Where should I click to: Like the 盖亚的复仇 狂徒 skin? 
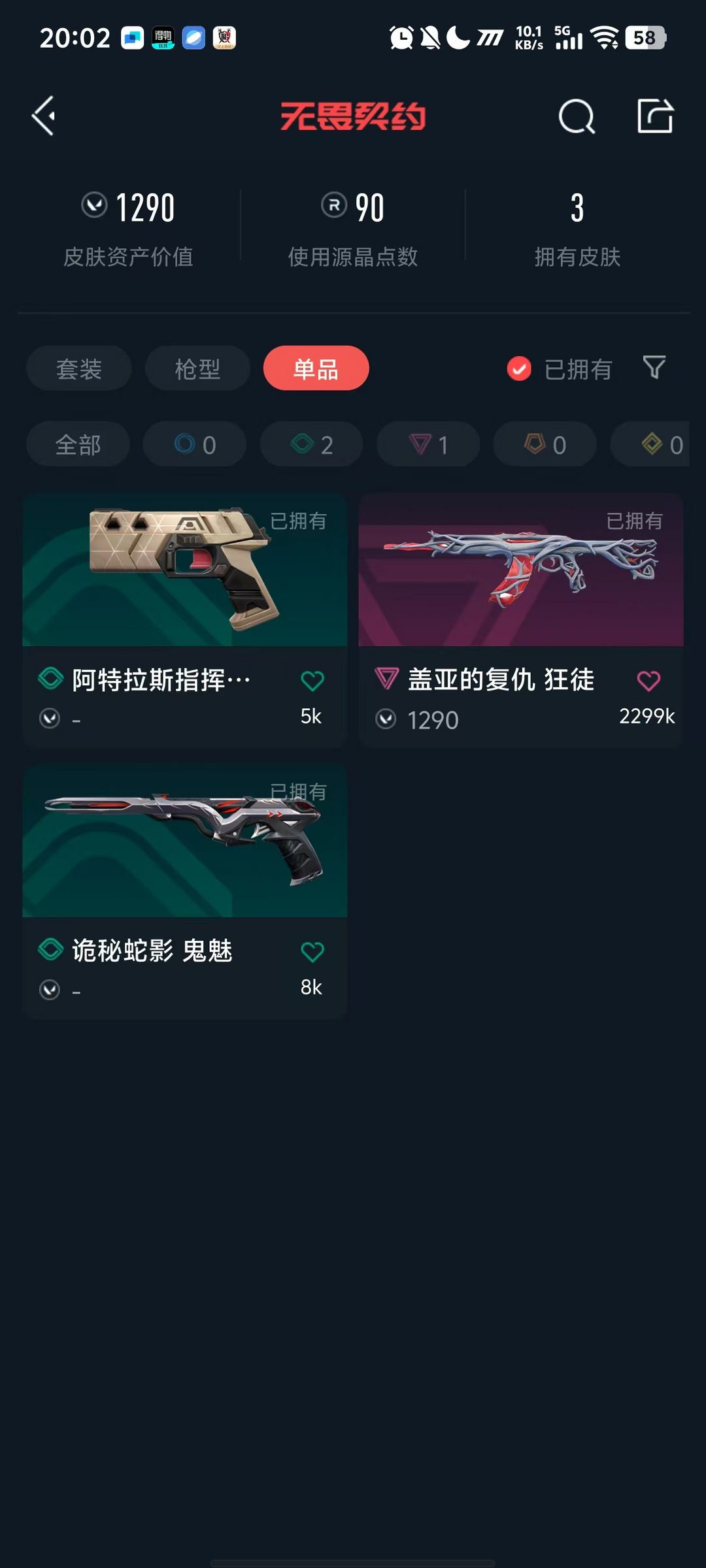(648, 681)
